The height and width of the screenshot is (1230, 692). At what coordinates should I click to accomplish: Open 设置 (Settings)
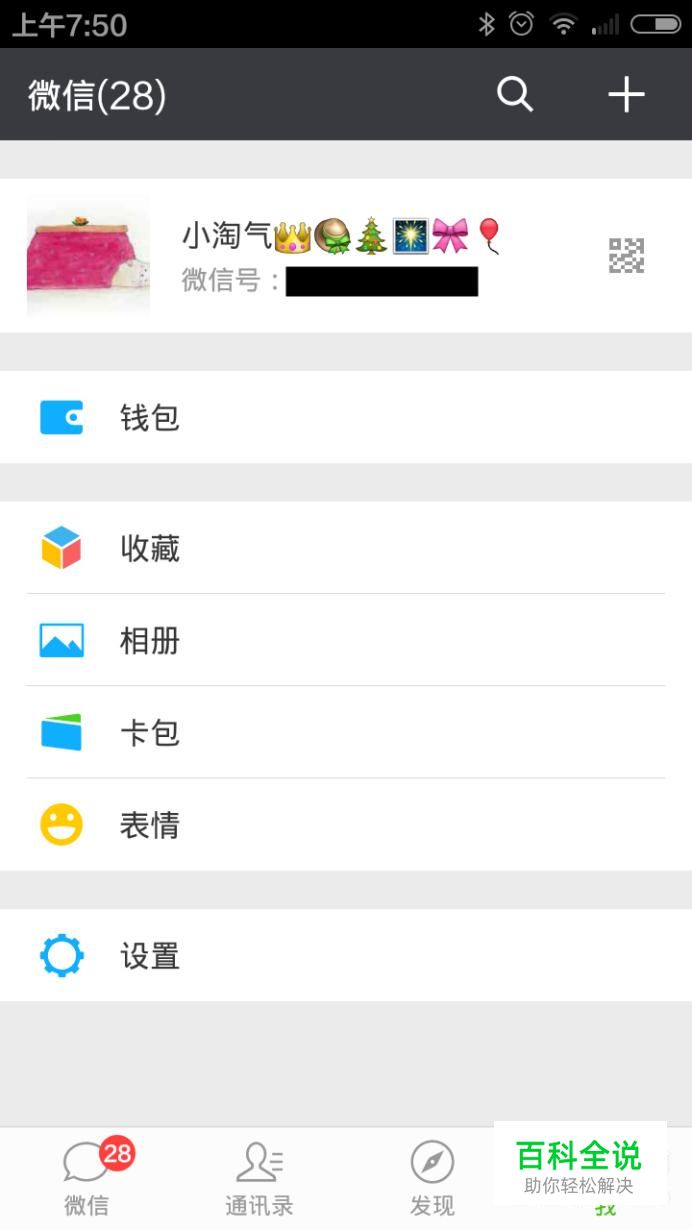[150, 956]
